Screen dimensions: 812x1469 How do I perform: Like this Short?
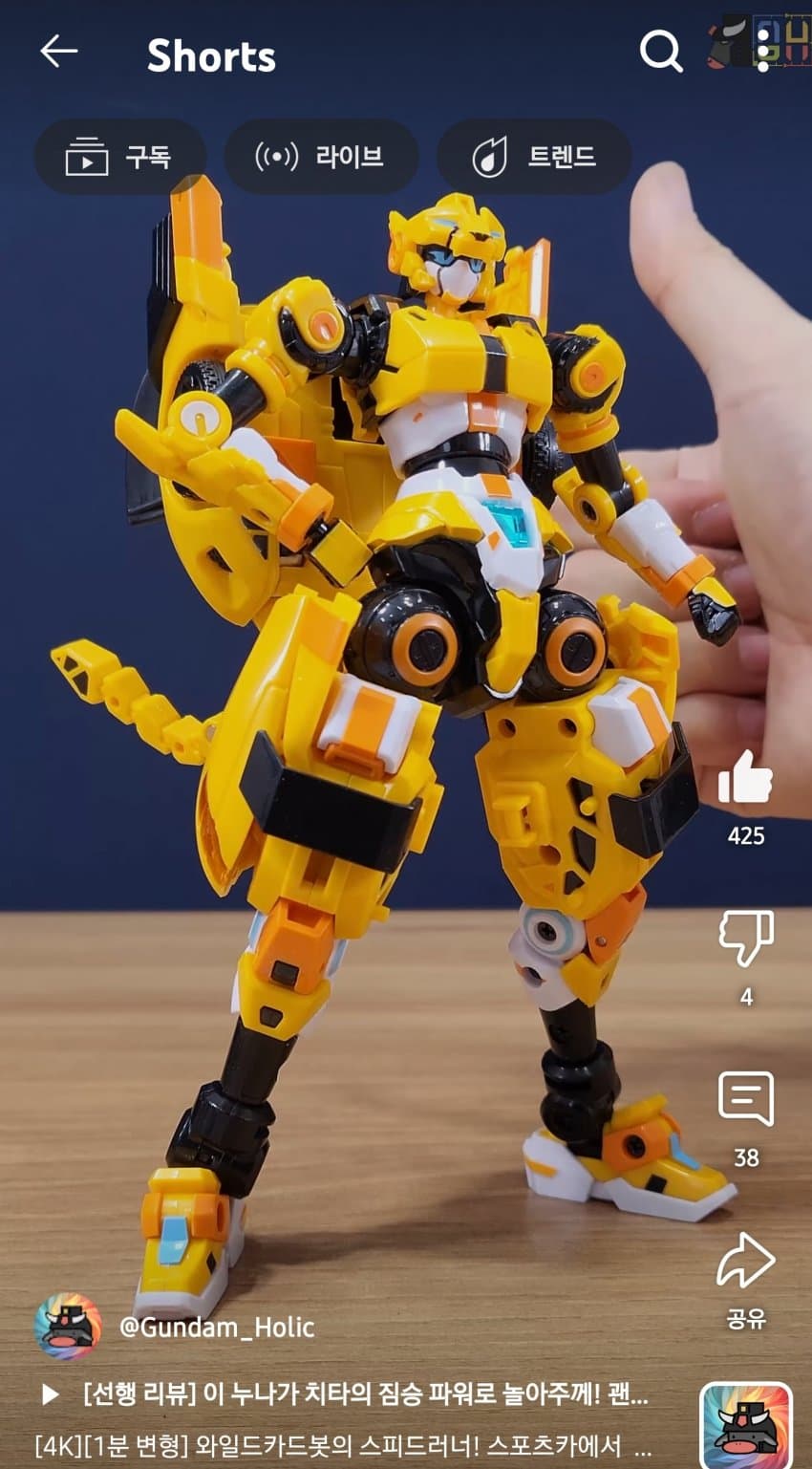(x=745, y=777)
